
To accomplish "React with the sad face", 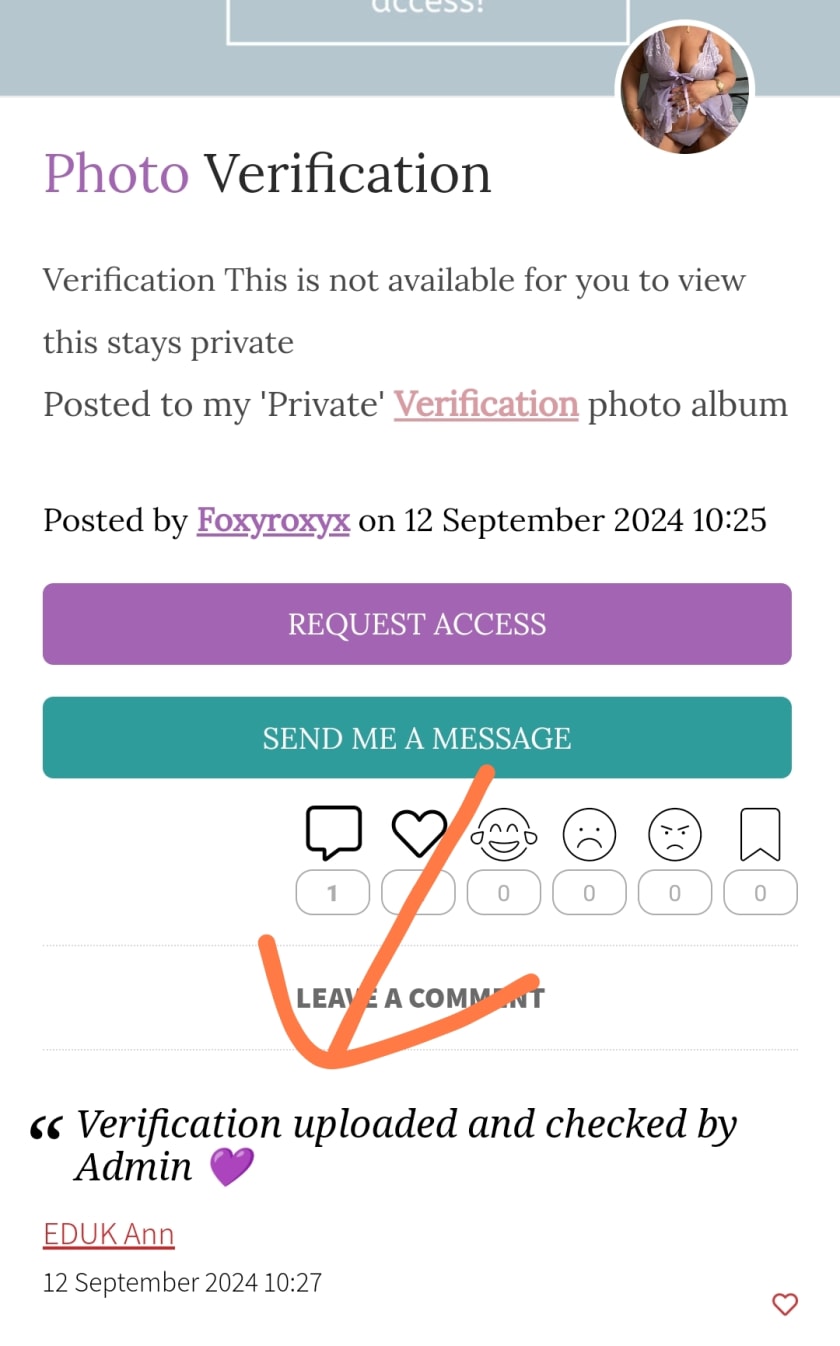I will (x=589, y=834).
